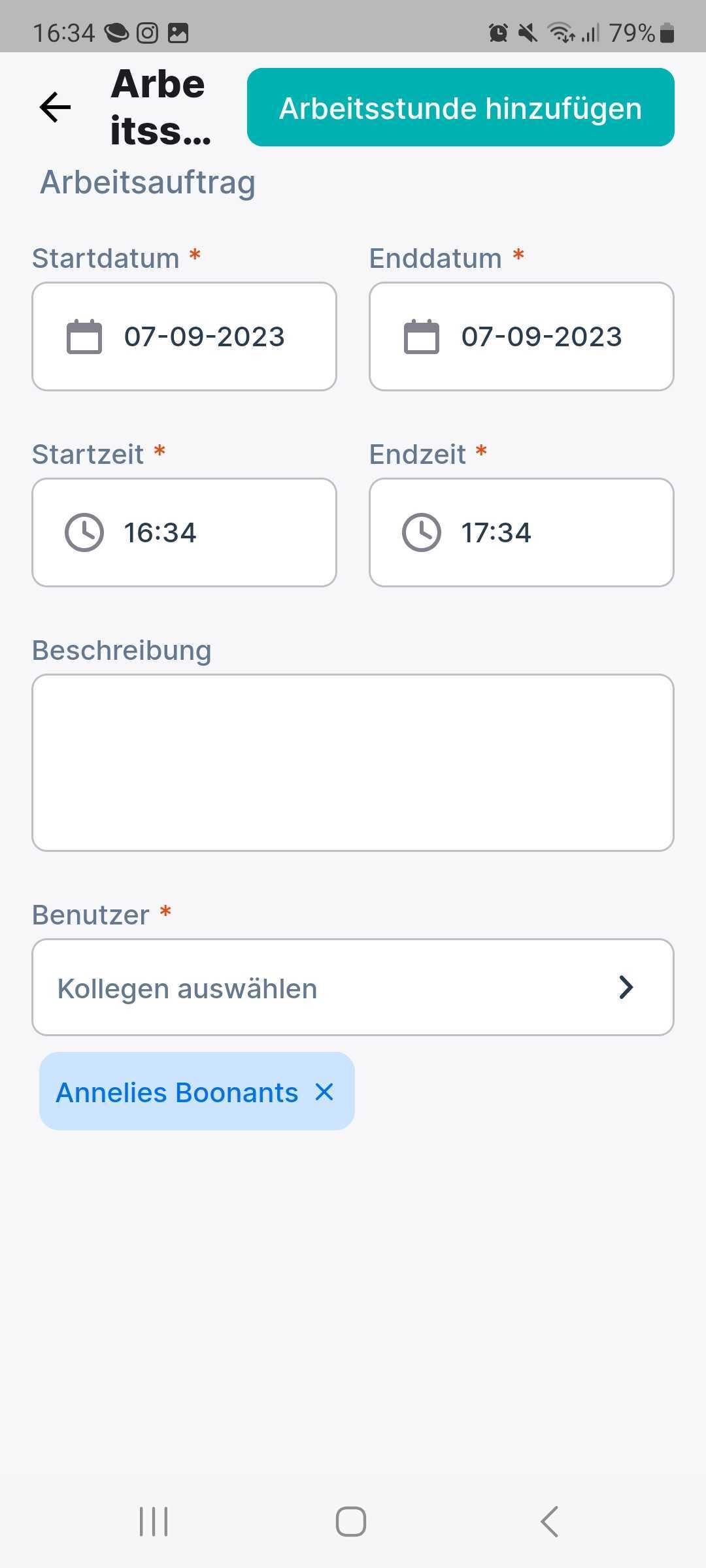This screenshot has width=706, height=1568.
Task: Open the Enddatum date picker
Action: 522,336
